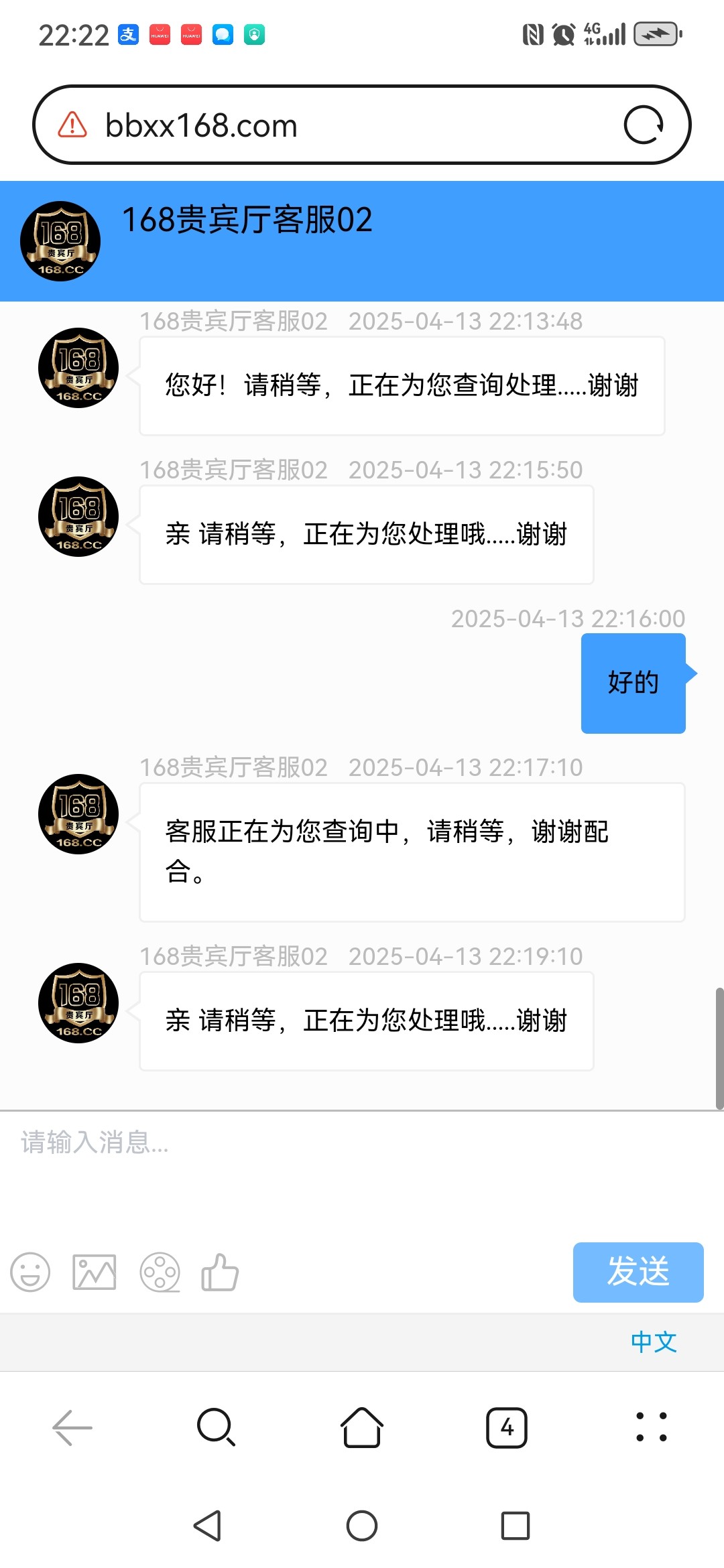724x1568 pixels.
Task: Tap the thumbs-up rating icon
Action: coord(220,1272)
